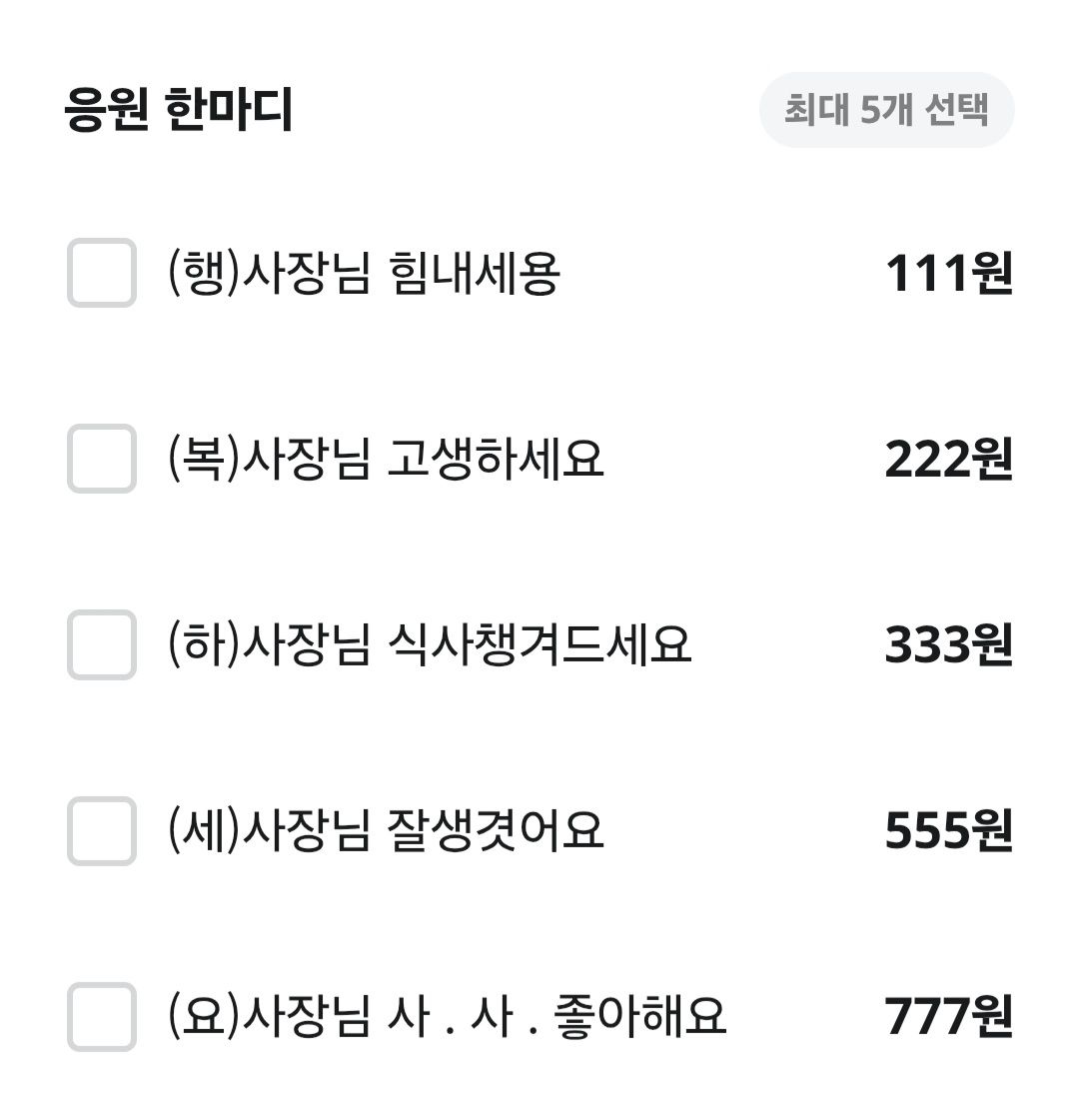Choose the (세)사장님 잘생겻어요 checkbox

pos(101,830)
